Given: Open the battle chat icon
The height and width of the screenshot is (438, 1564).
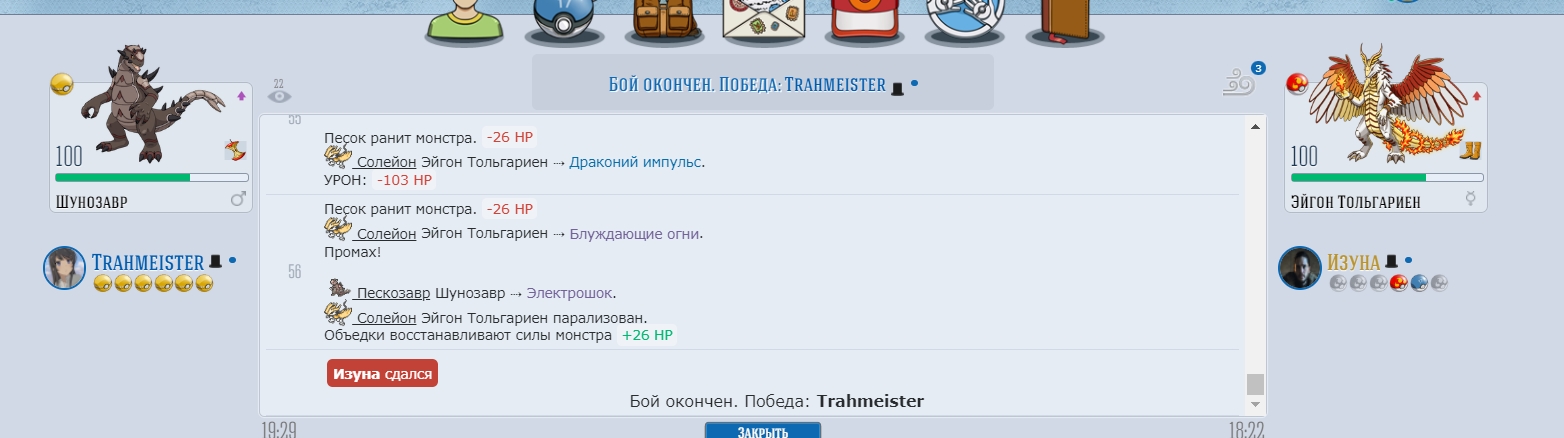Looking at the screenshot, I should (x=1239, y=85).
